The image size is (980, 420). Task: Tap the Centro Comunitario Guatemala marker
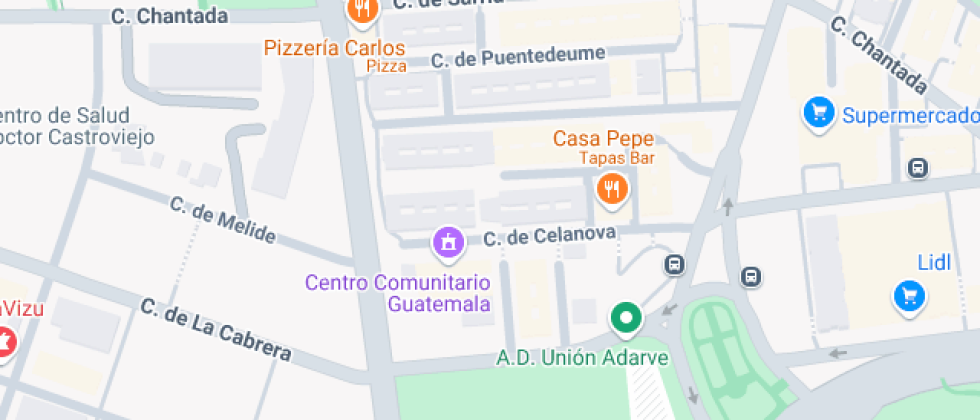click(446, 241)
